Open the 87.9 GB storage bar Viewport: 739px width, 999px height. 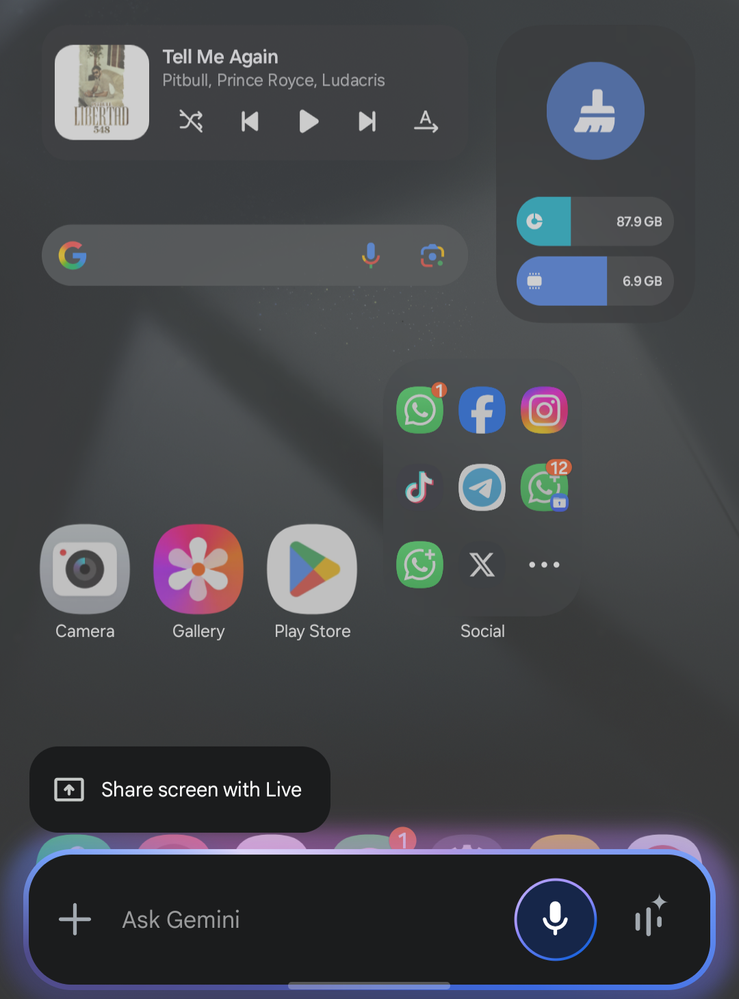coord(595,222)
